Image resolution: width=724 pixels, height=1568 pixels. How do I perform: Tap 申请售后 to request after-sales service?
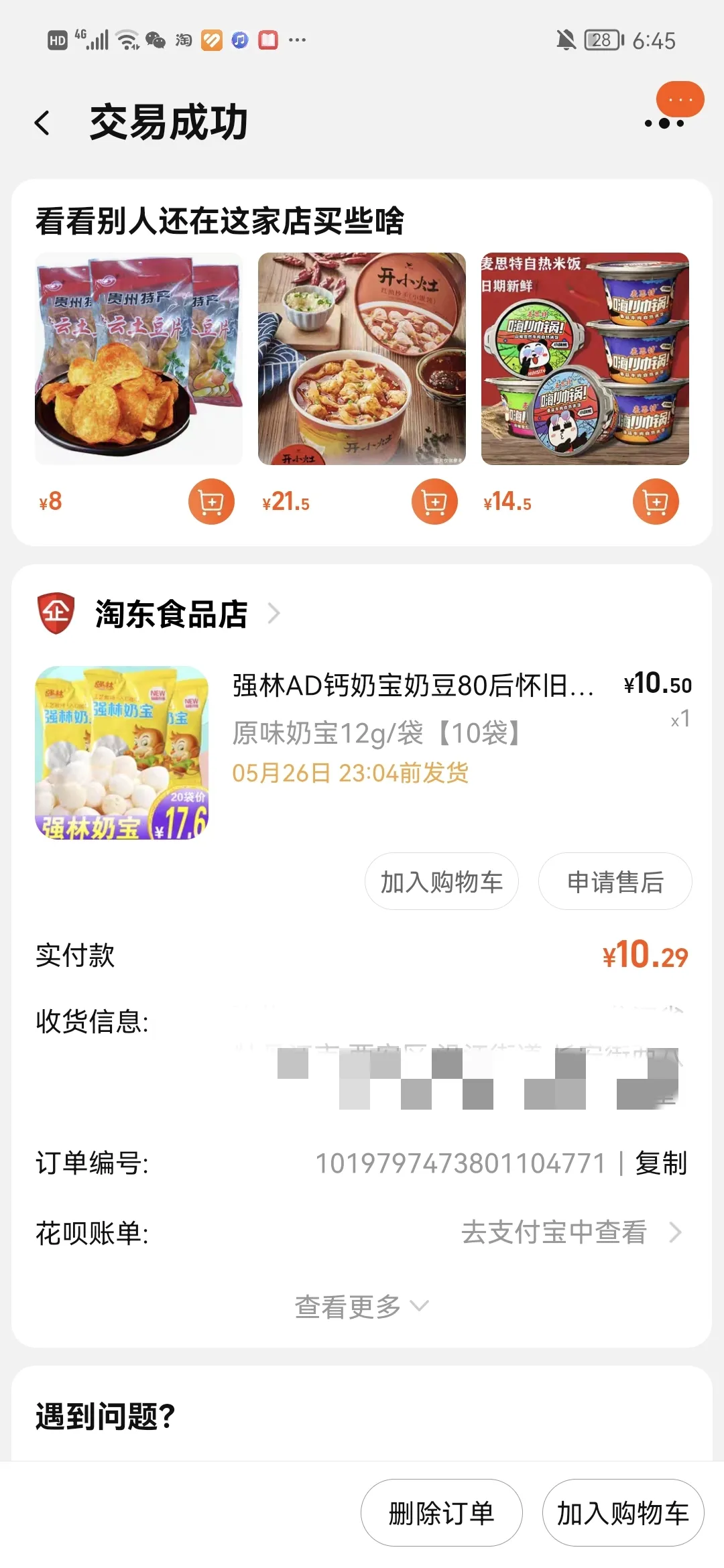pos(615,882)
